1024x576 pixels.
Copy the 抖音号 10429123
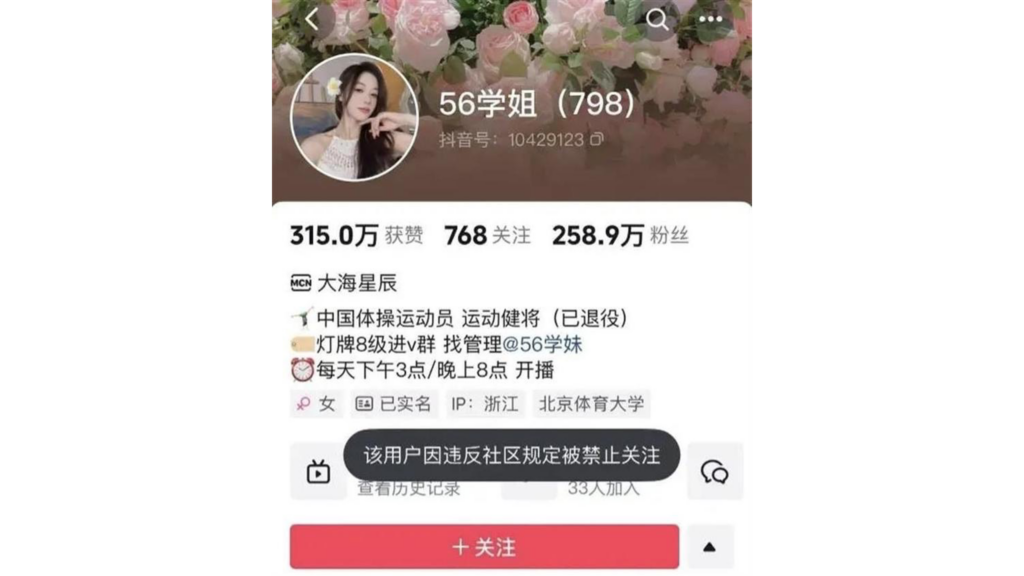point(596,140)
